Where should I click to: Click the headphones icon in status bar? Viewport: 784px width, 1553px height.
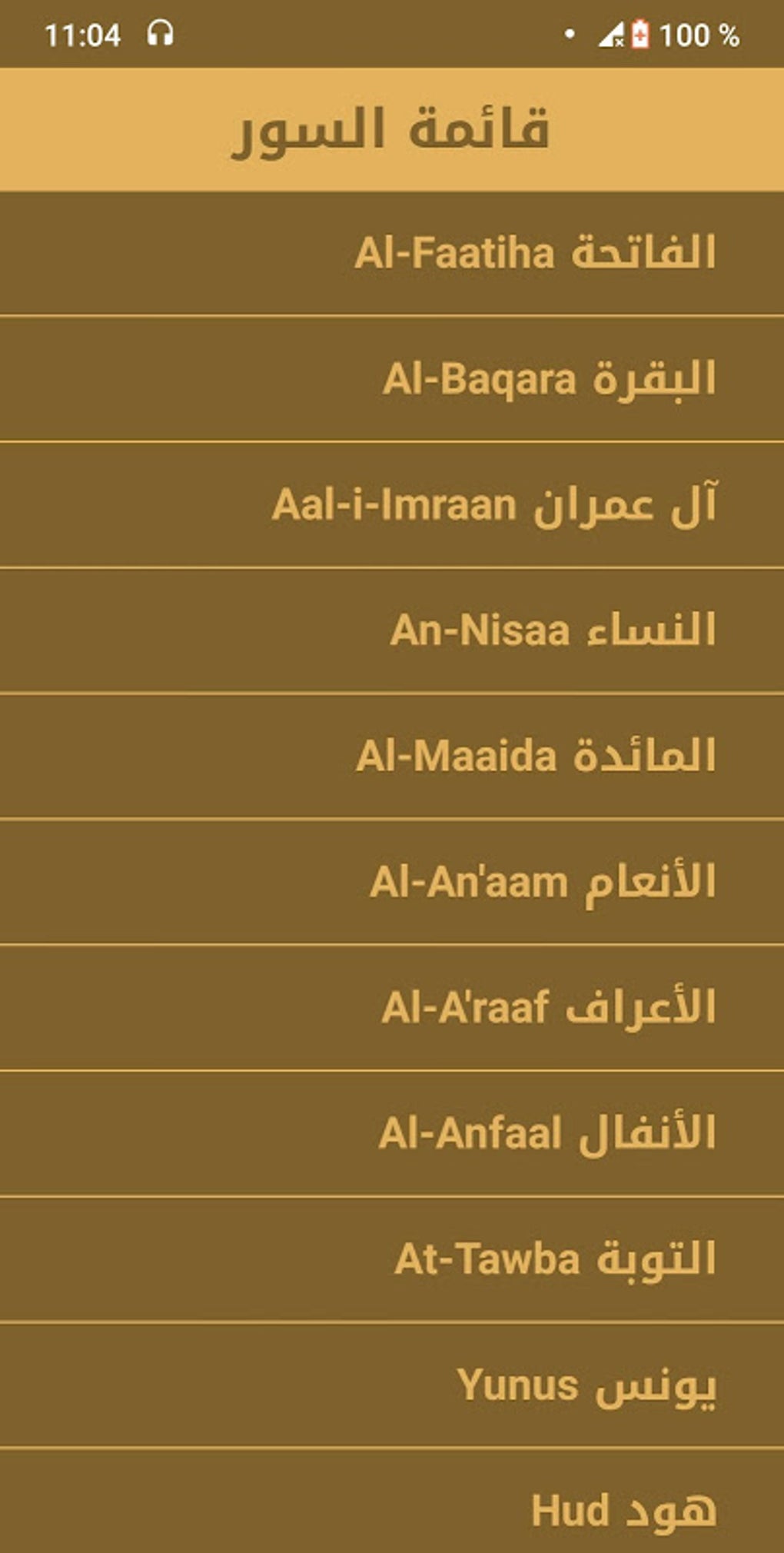pyautogui.click(x=159, y=32)
